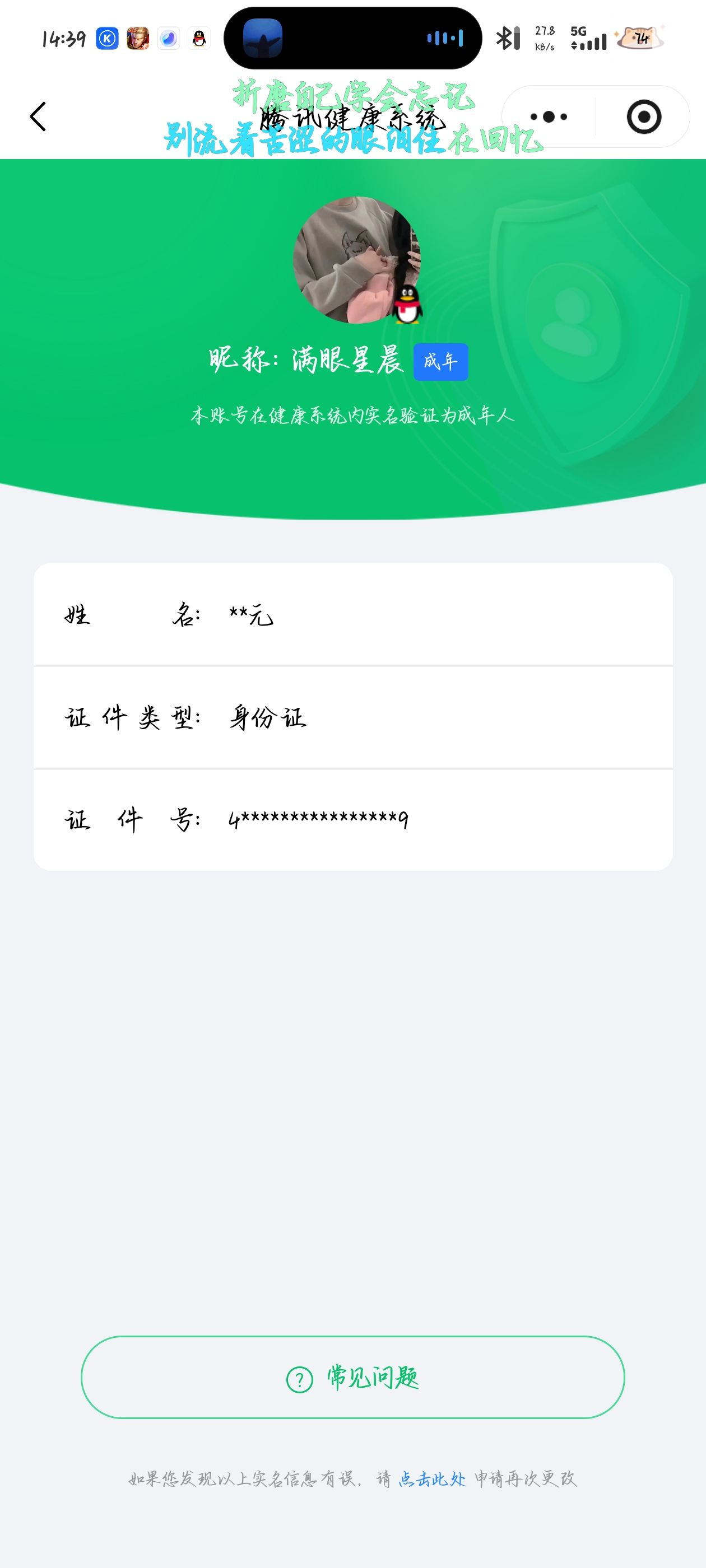
Task: Open 常见问题 help page
Action: 352,1378
